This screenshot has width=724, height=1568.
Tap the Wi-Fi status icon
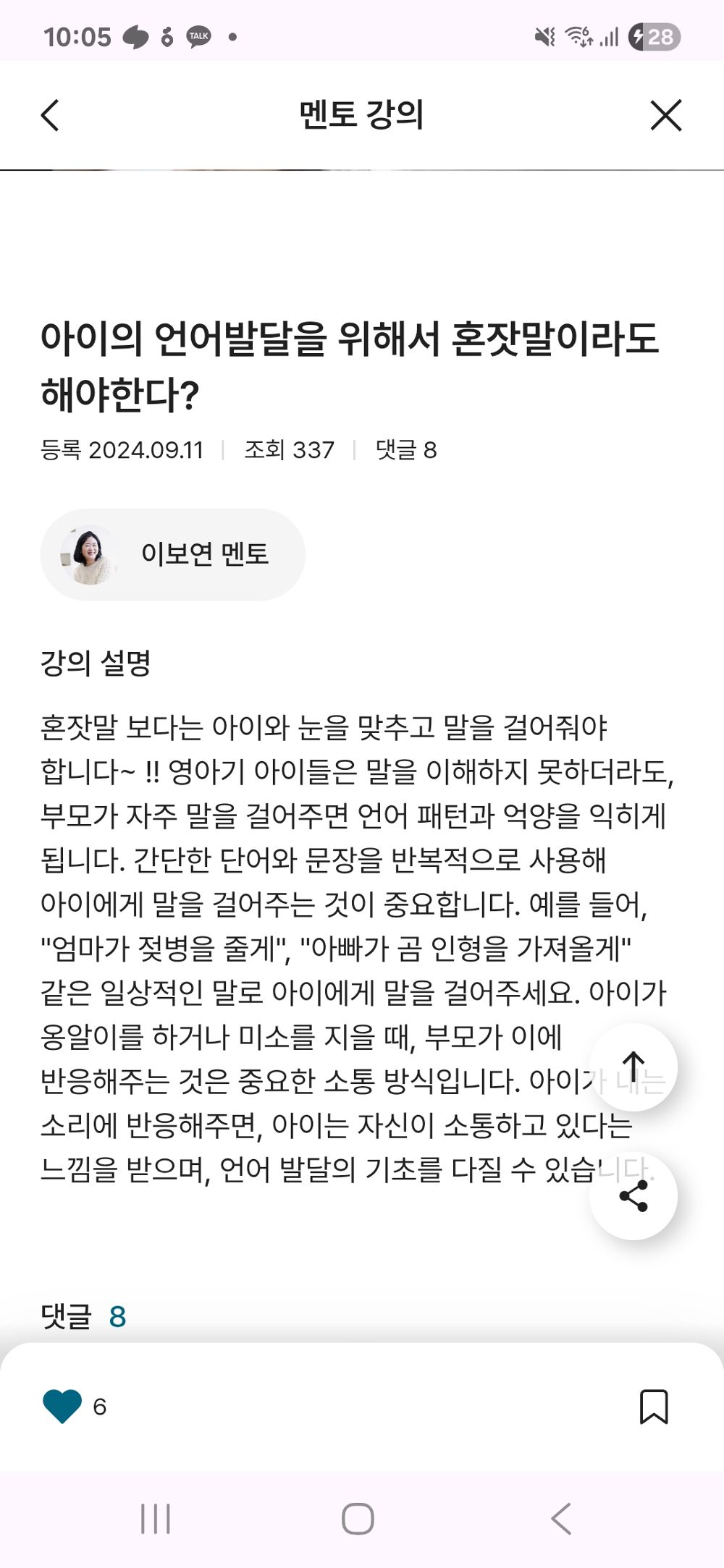pos(576,35)
